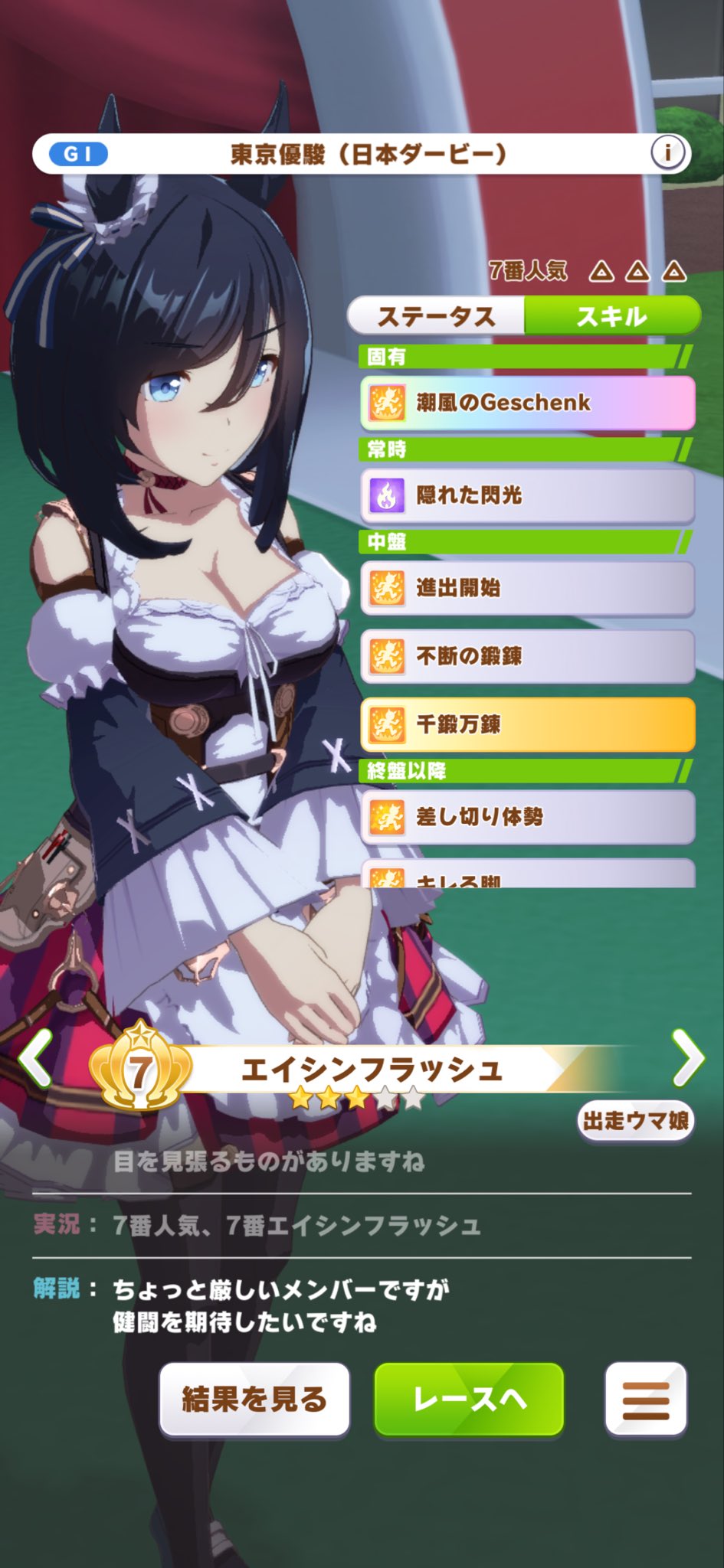Start the race with レースへ
This screenshot has width=724, height=1568.
tap(469, 1400)
